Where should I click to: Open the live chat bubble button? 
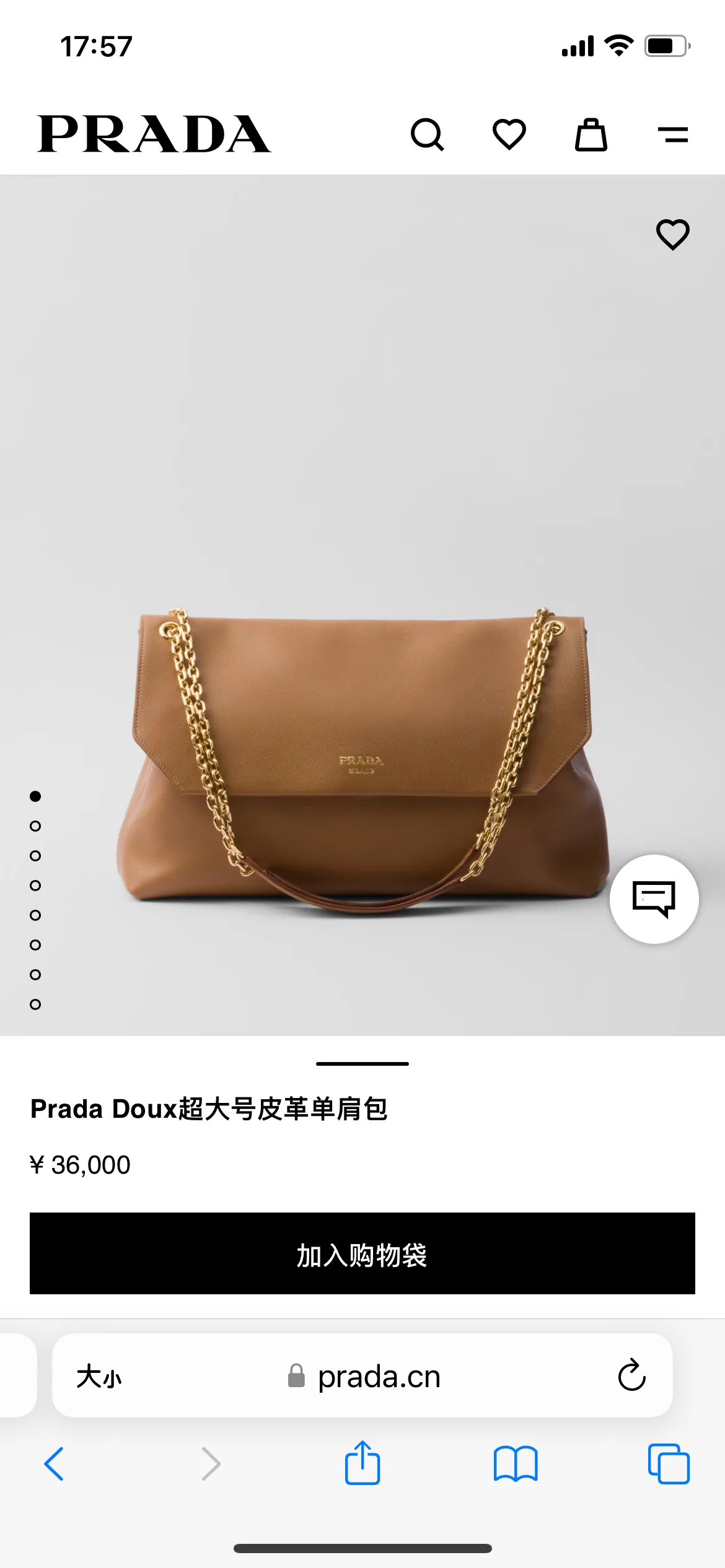point(654,899)
